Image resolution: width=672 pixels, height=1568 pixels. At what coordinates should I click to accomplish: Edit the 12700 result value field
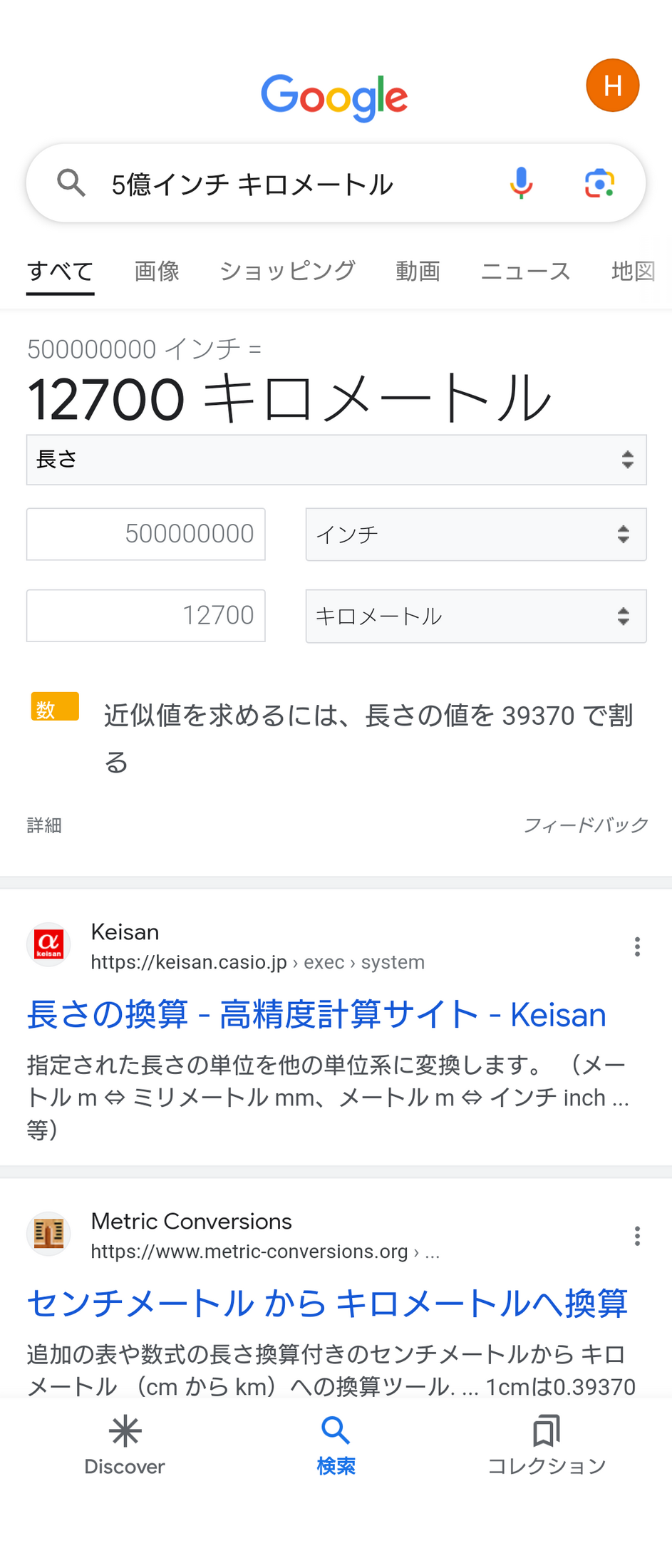coord(146,615)
